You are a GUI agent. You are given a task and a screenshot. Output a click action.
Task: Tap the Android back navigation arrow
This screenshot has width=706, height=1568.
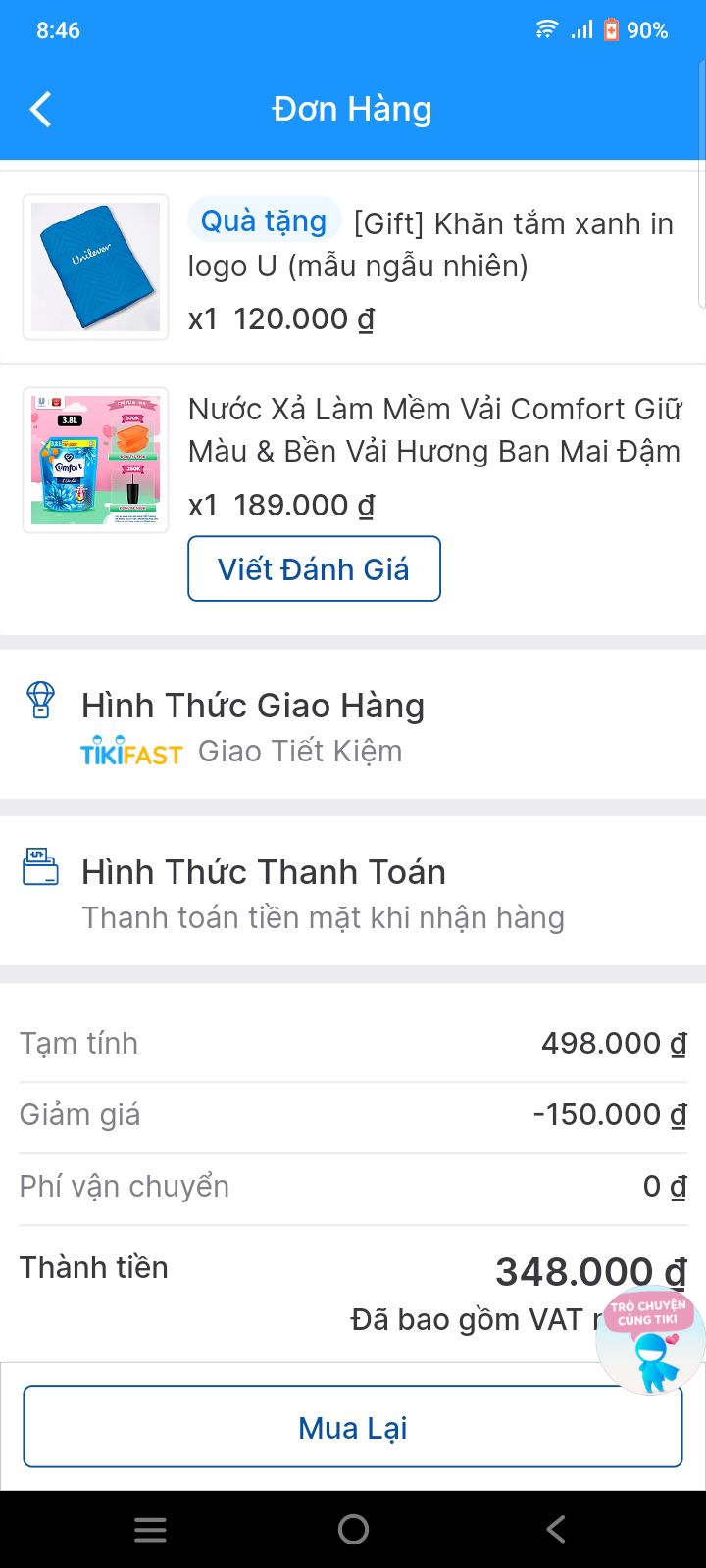[x=555, y=1528]
